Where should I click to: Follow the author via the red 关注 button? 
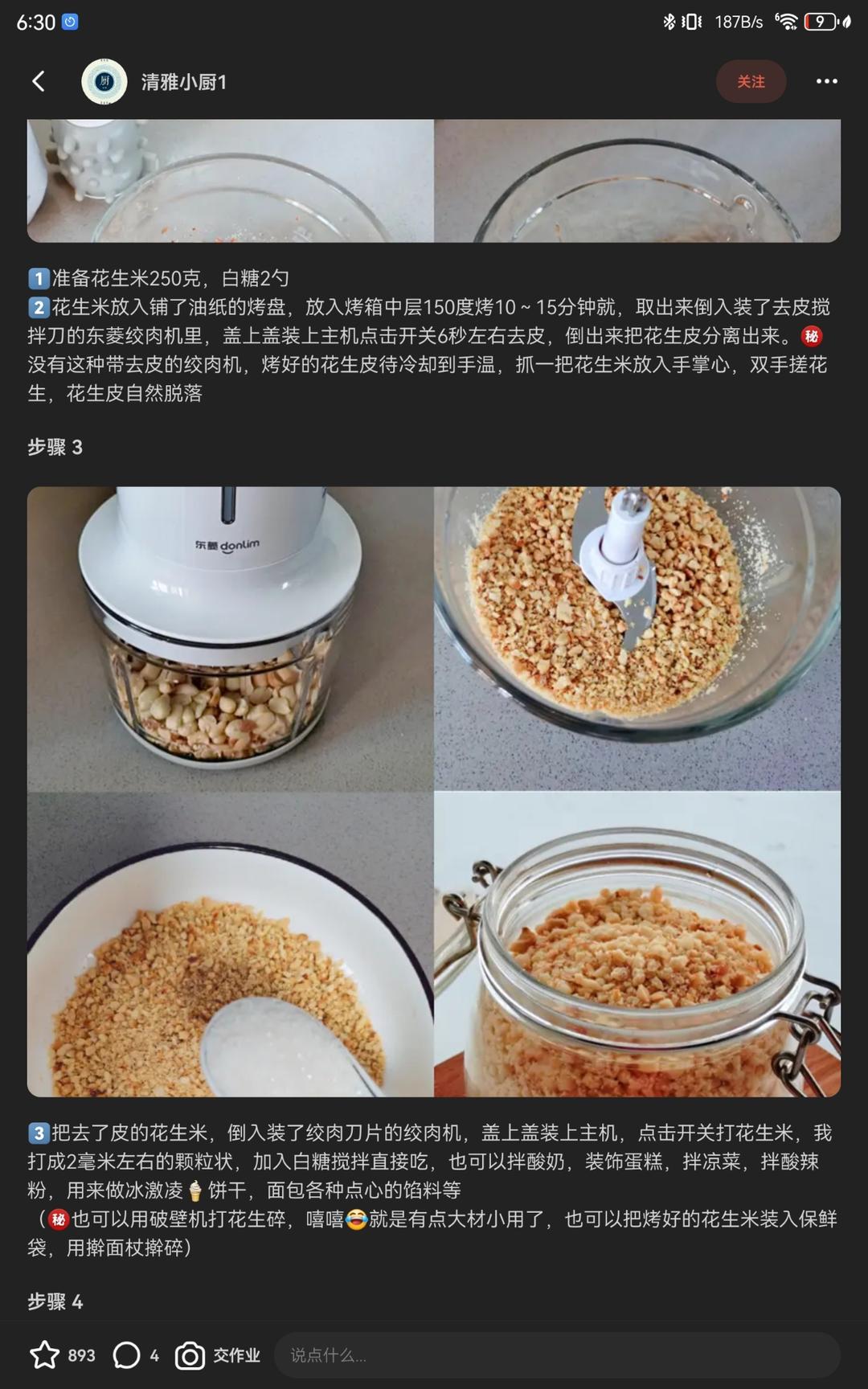(751, 81)
